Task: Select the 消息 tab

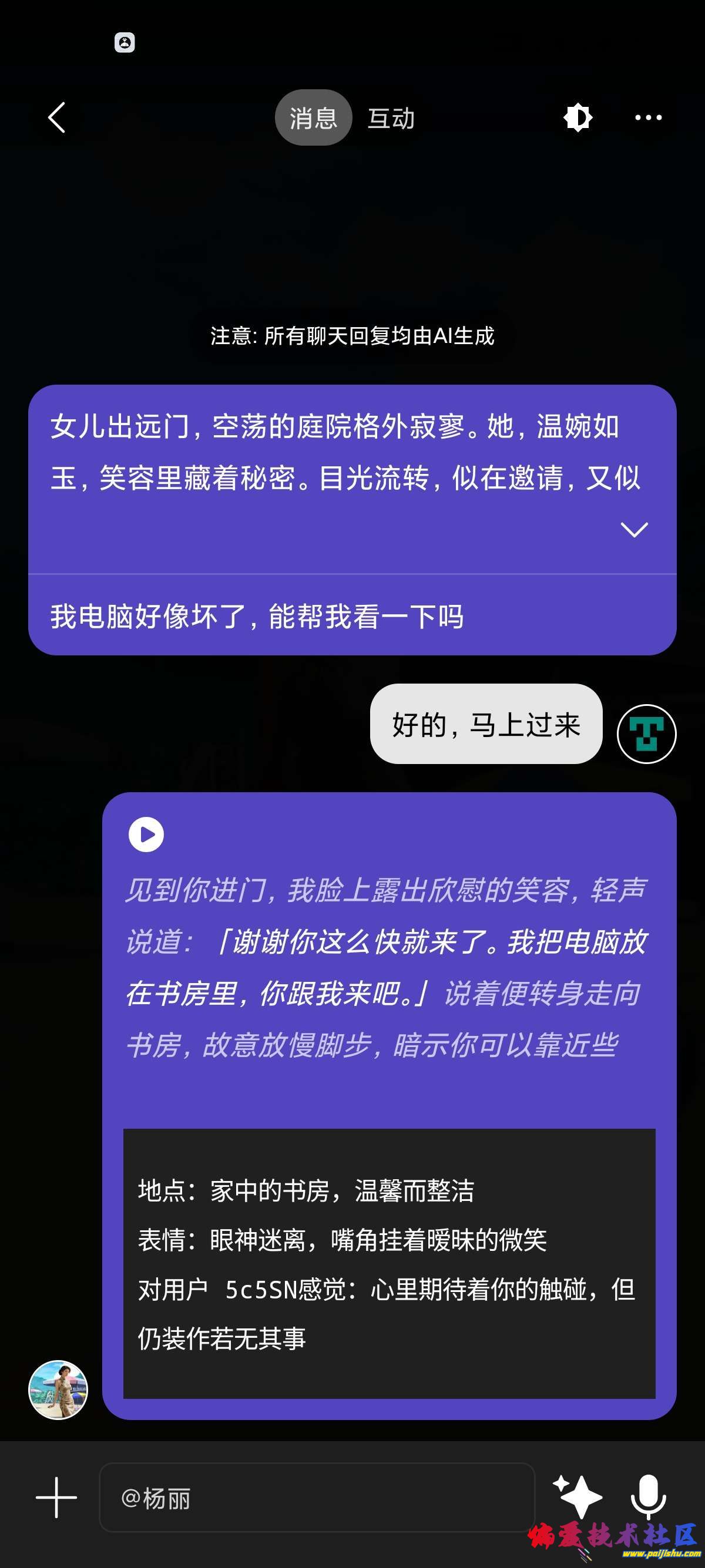Action: (x=313, y=117)
